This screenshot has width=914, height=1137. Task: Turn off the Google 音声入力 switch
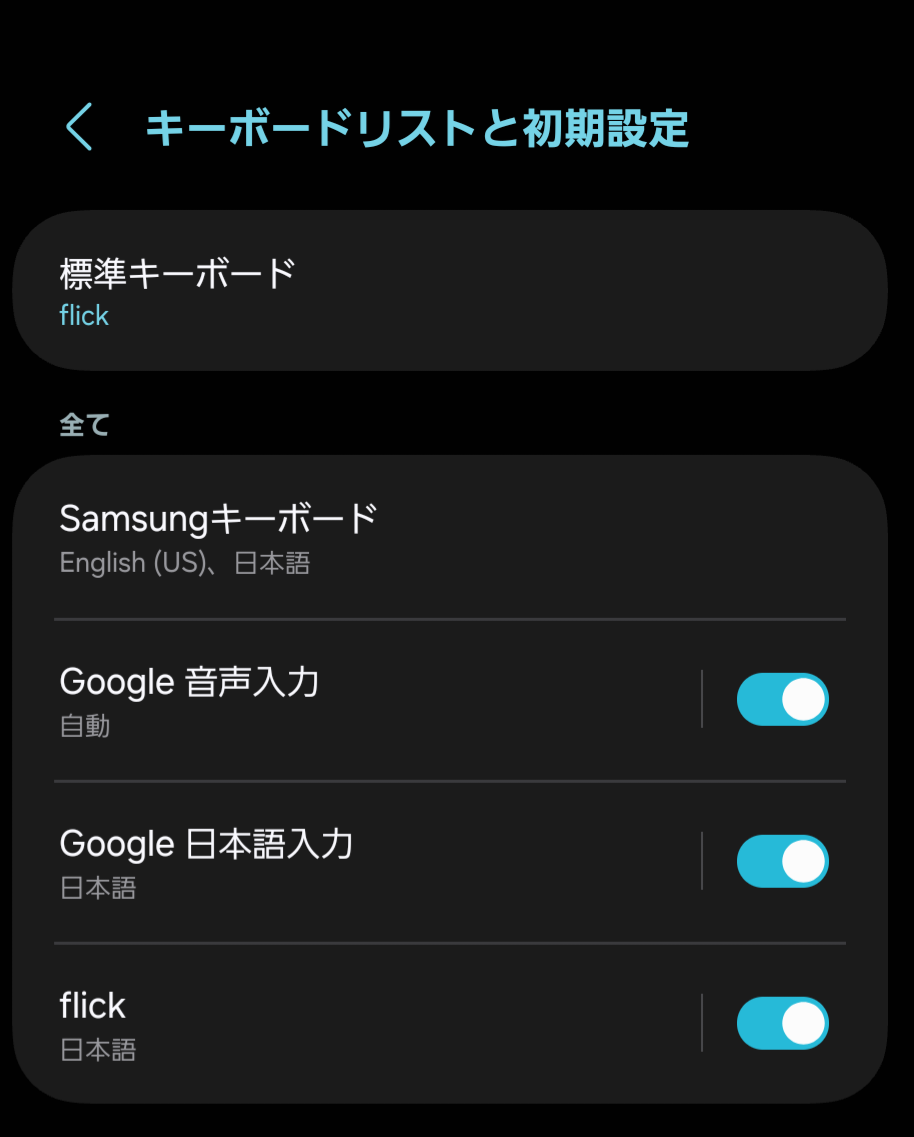pos(782,700)
